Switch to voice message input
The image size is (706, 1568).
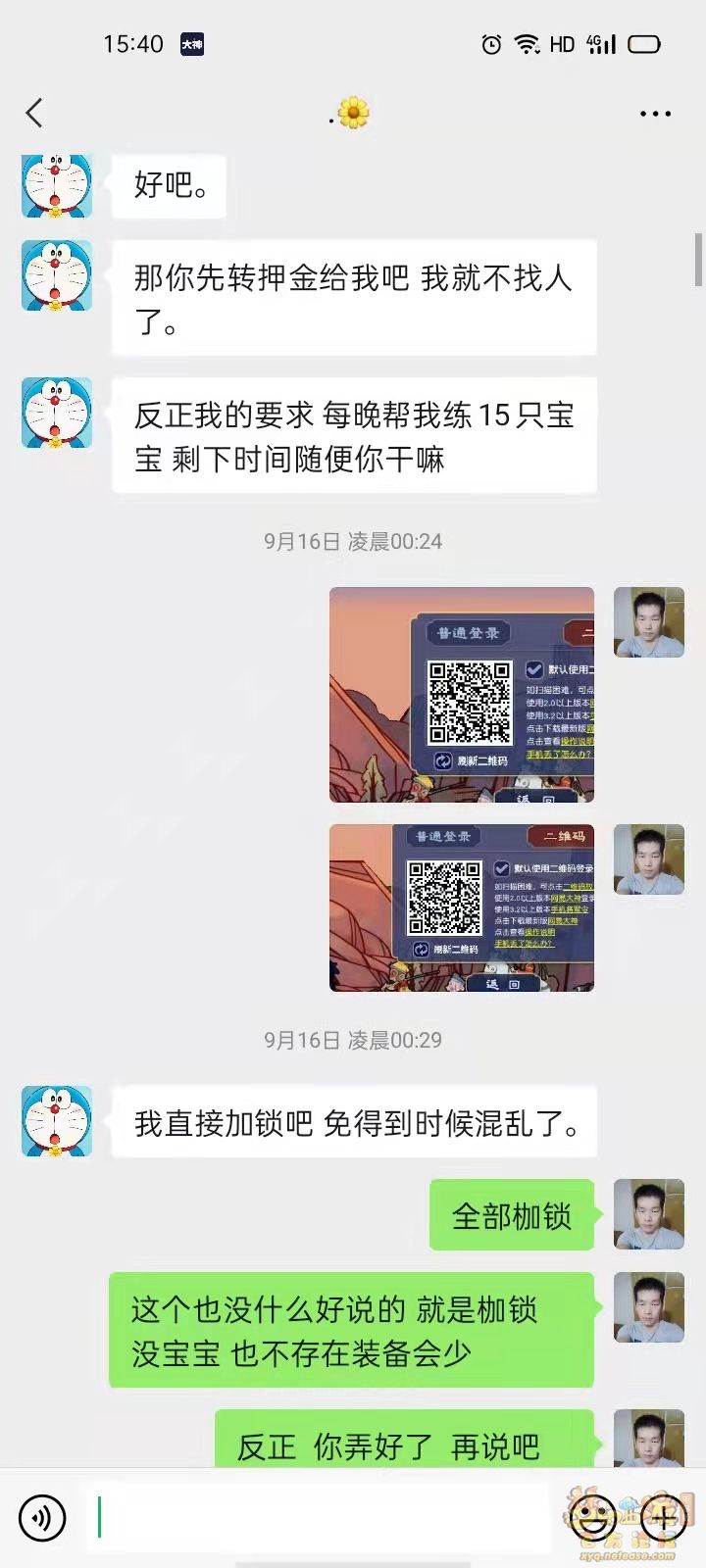42,1518
